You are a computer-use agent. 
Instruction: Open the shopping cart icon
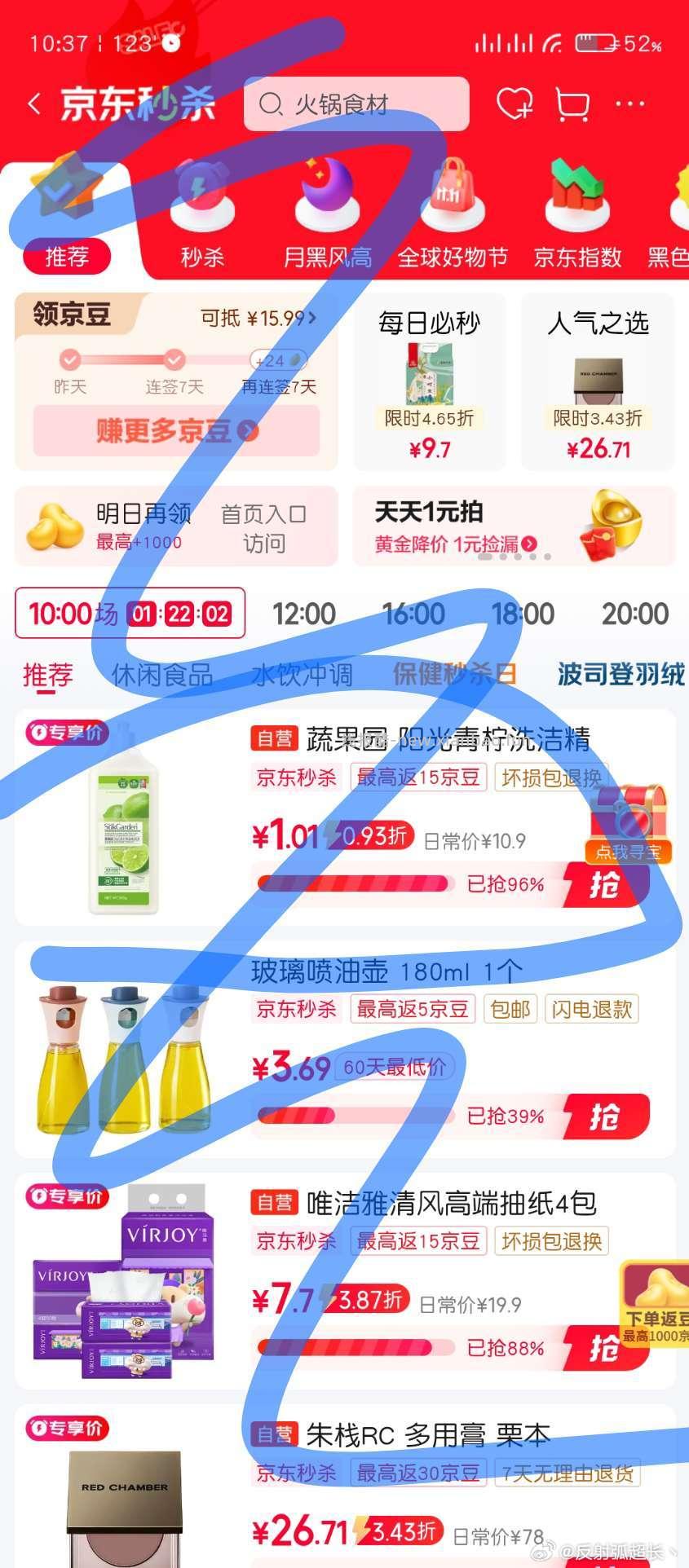coord(572,104)
